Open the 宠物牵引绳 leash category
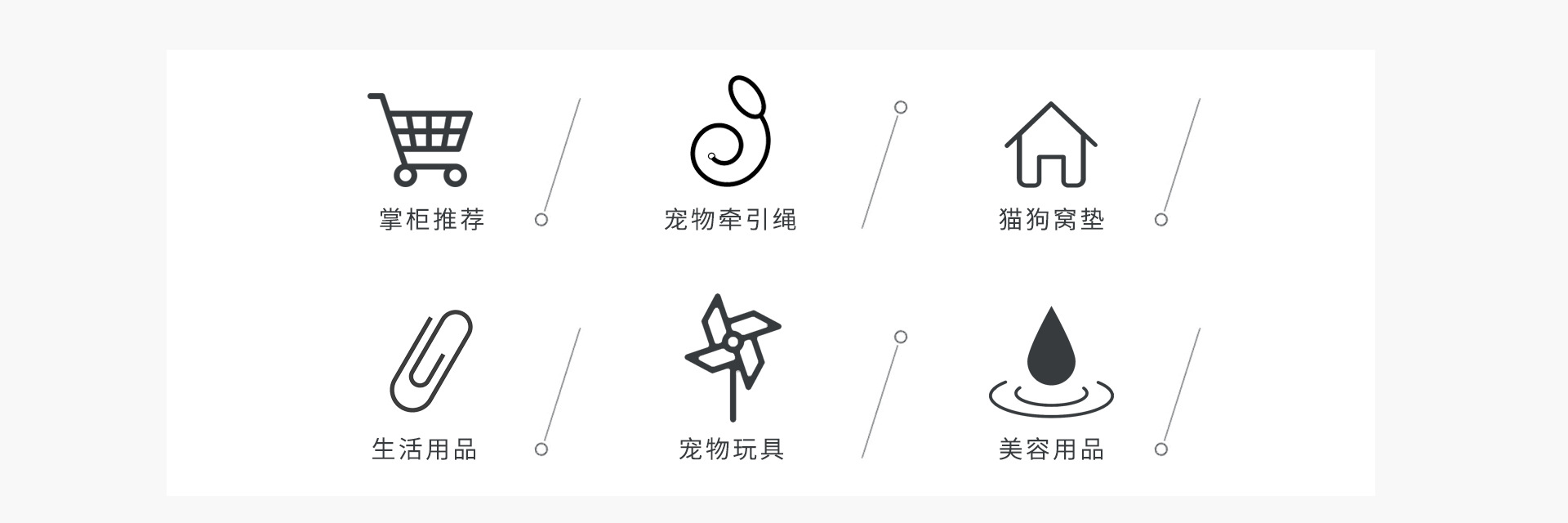The image size is (1568, 523). coord(730,132)
